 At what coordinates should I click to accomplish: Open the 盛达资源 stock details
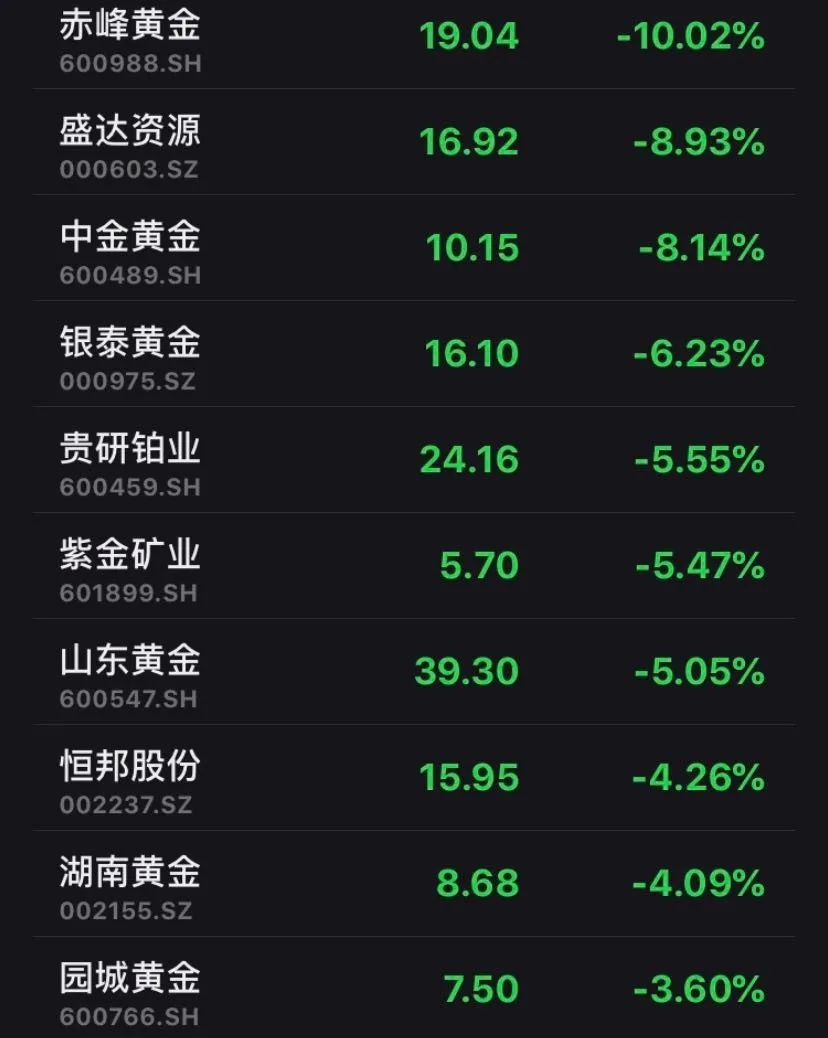[x=130, y=143]
